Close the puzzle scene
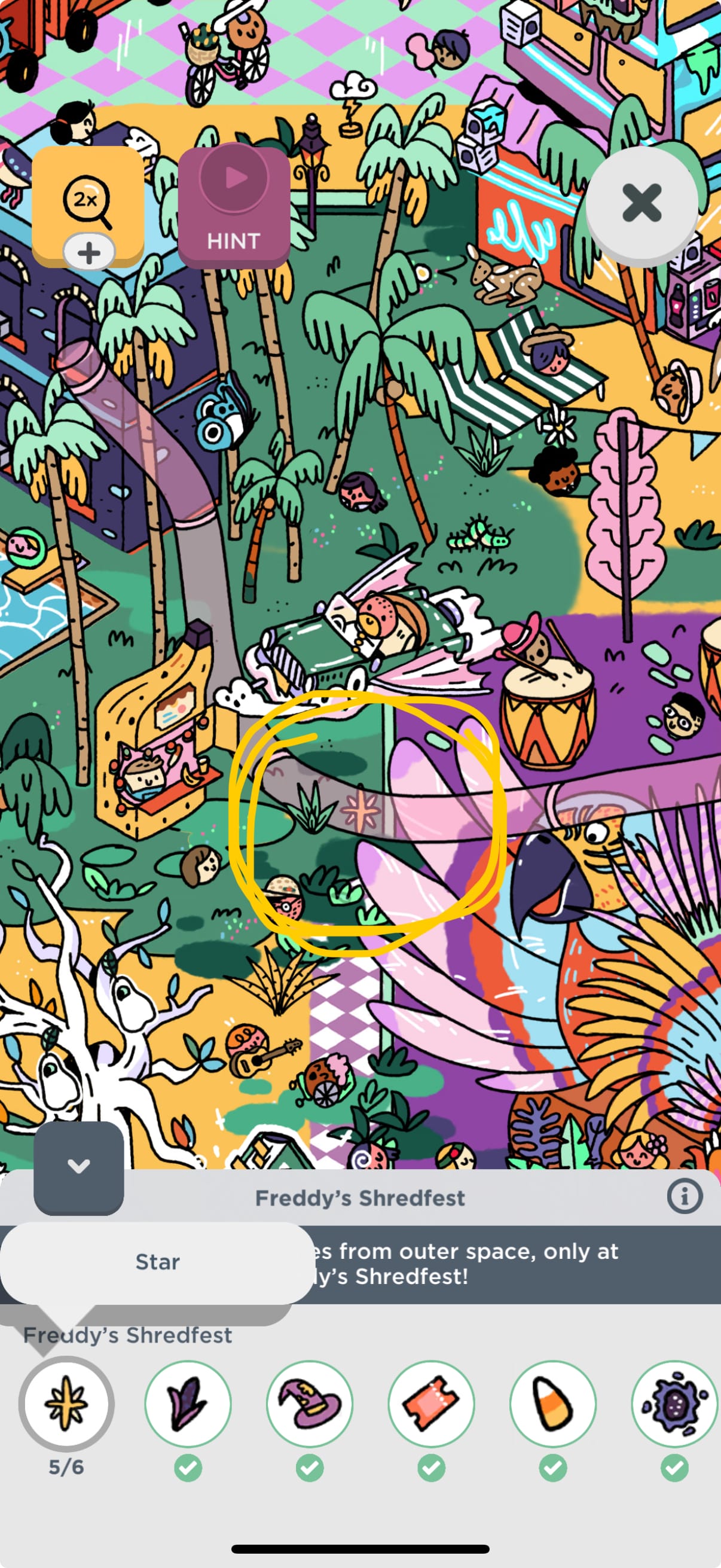 [641, 203]
